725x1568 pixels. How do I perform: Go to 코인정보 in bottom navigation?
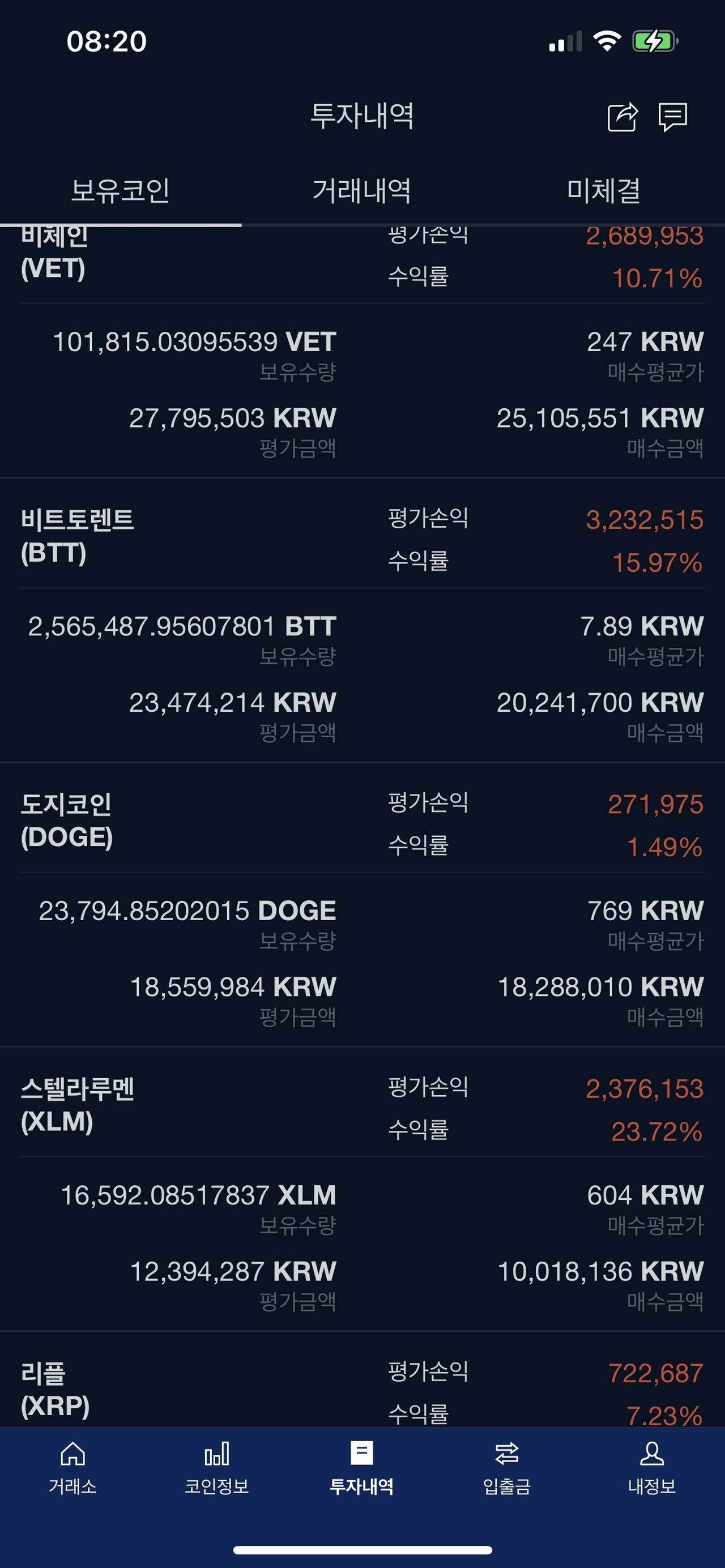(x=217, y=1468)
